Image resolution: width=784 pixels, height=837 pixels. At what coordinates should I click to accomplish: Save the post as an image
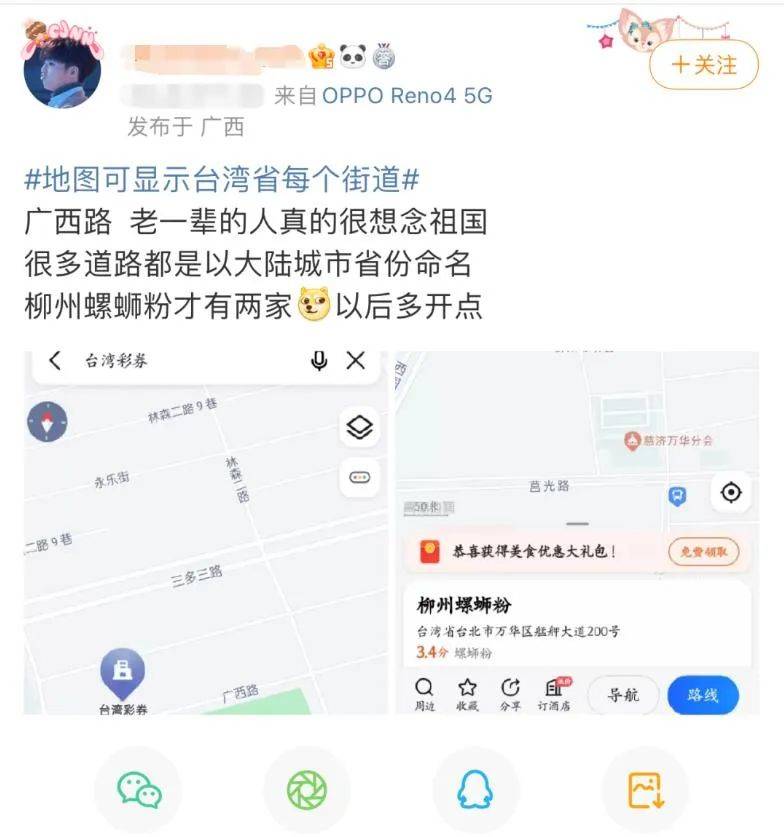(645, 791)
